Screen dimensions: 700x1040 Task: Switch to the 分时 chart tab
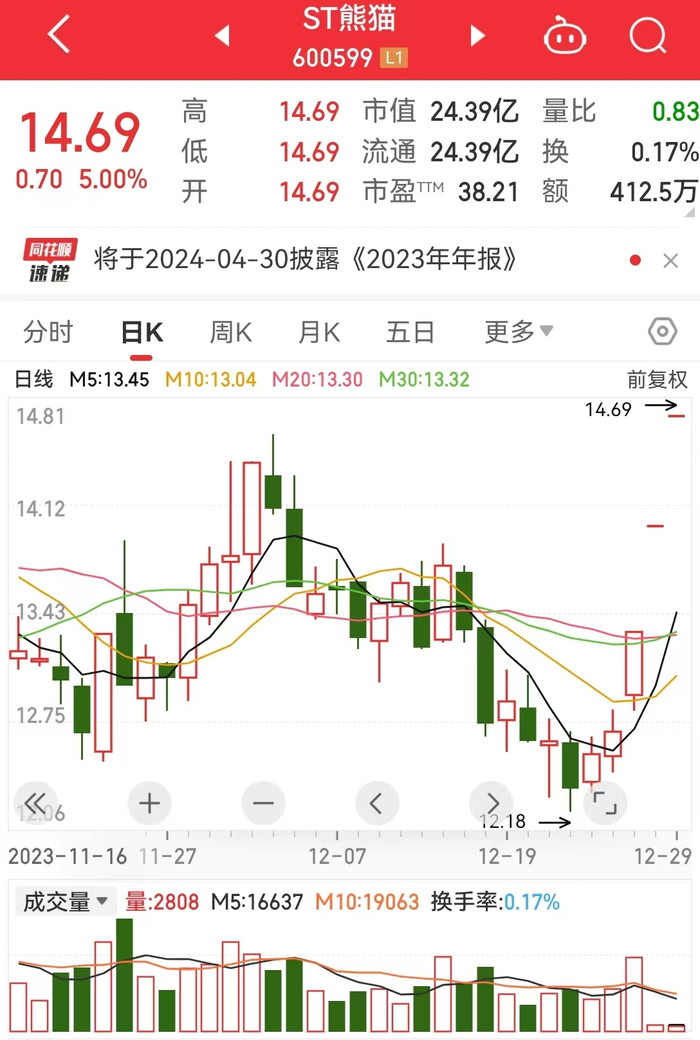(48, 332)
